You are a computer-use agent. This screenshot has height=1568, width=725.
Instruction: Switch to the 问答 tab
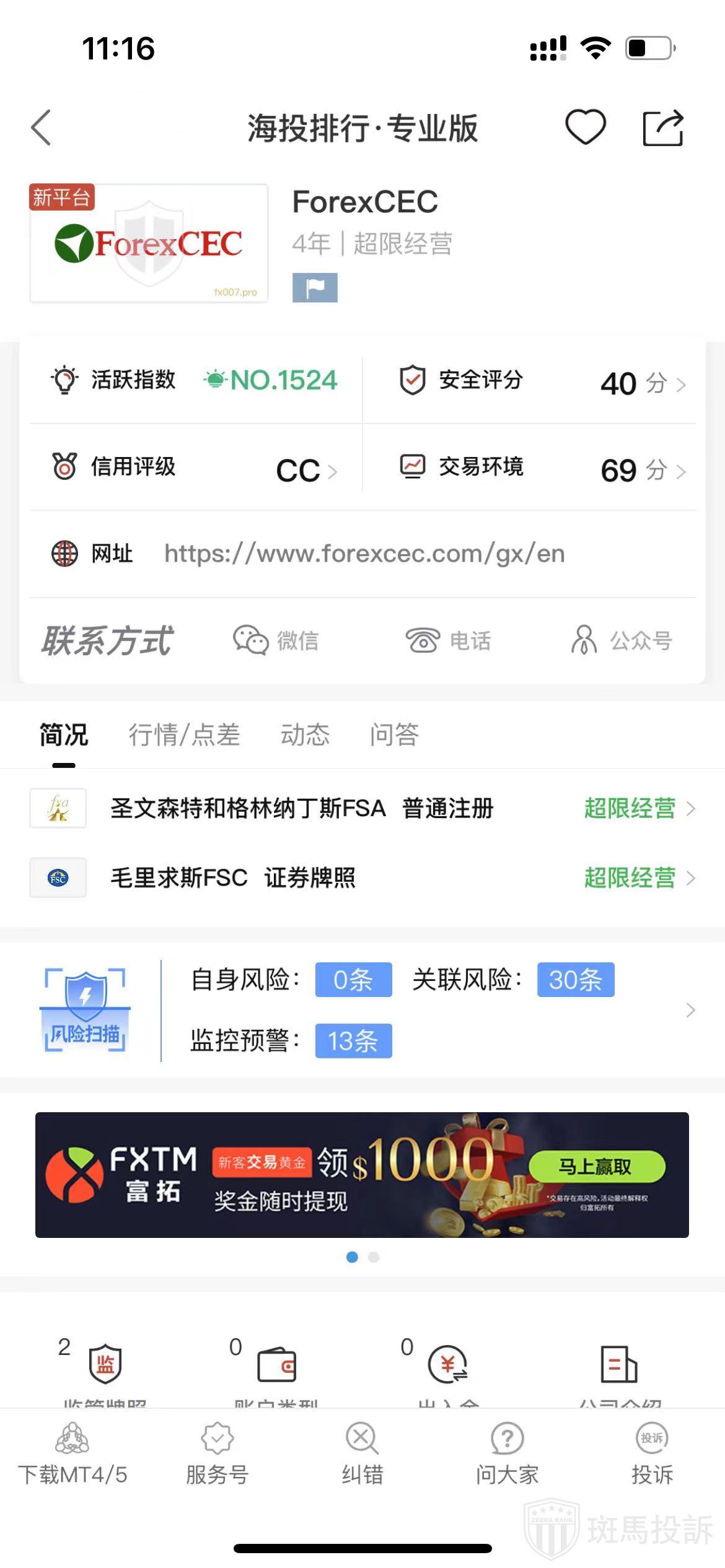[x=394, y=735]
